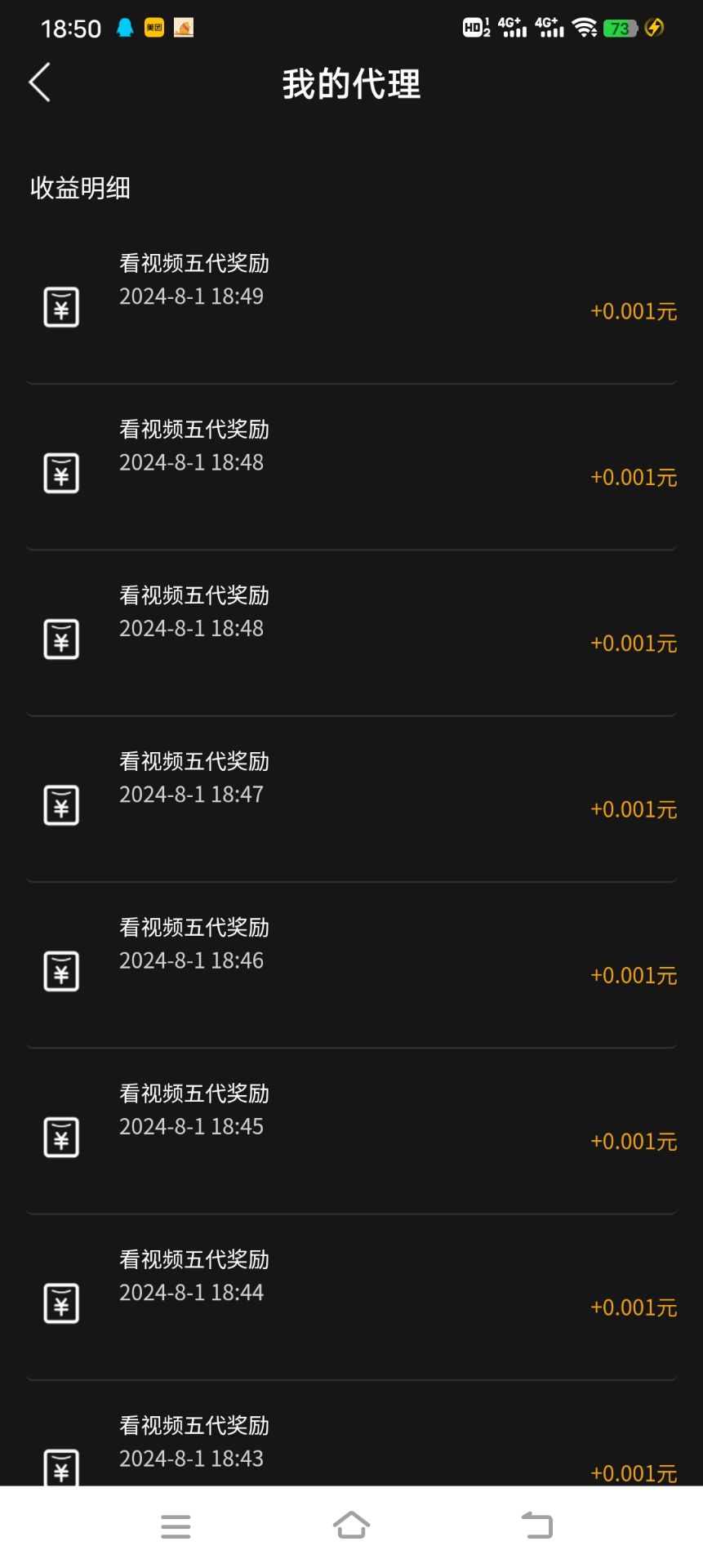Open recent apps menu button

point(176,1526)
